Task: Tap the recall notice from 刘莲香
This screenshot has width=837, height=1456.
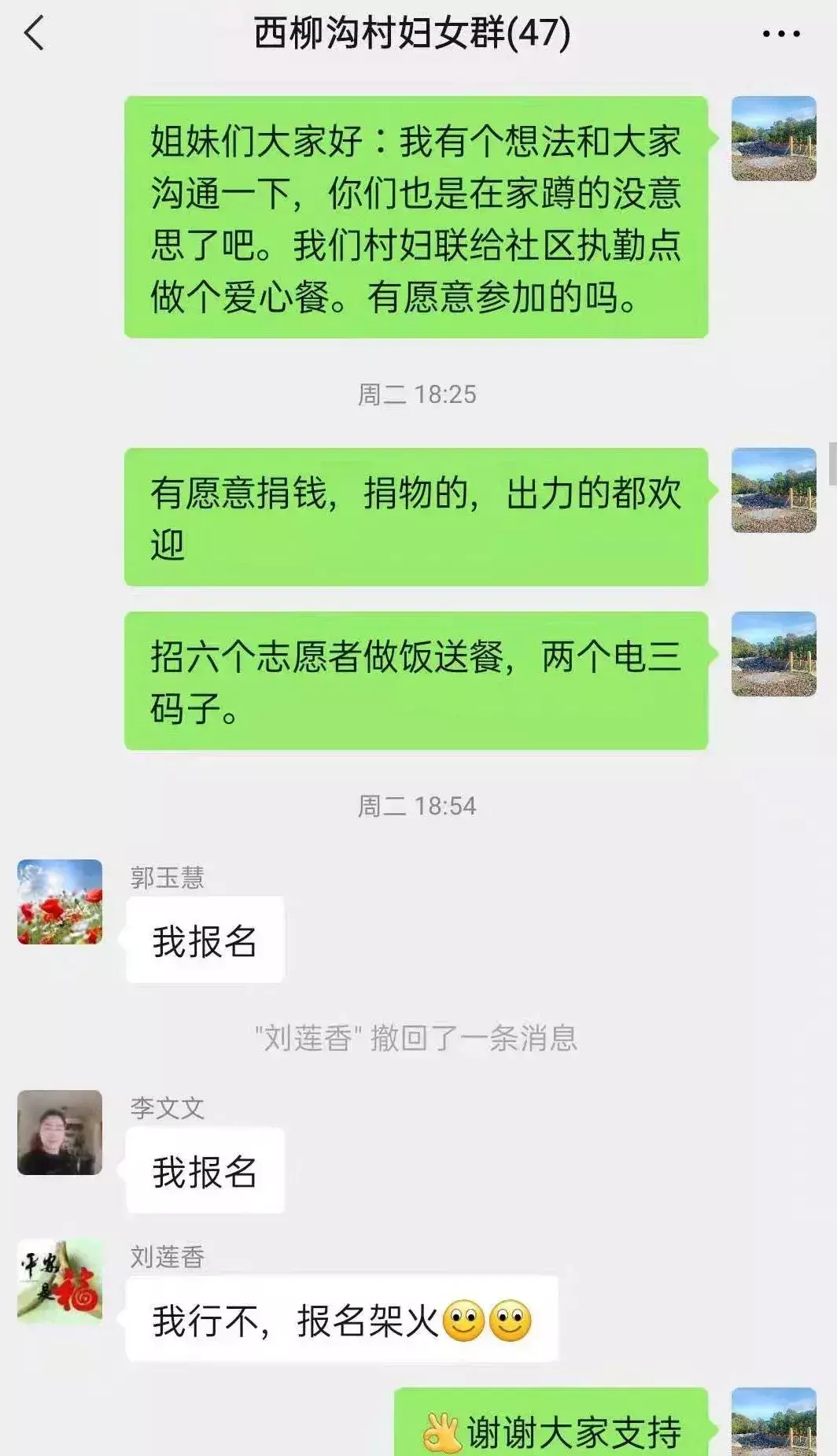Action: [x=417, y=1039]
